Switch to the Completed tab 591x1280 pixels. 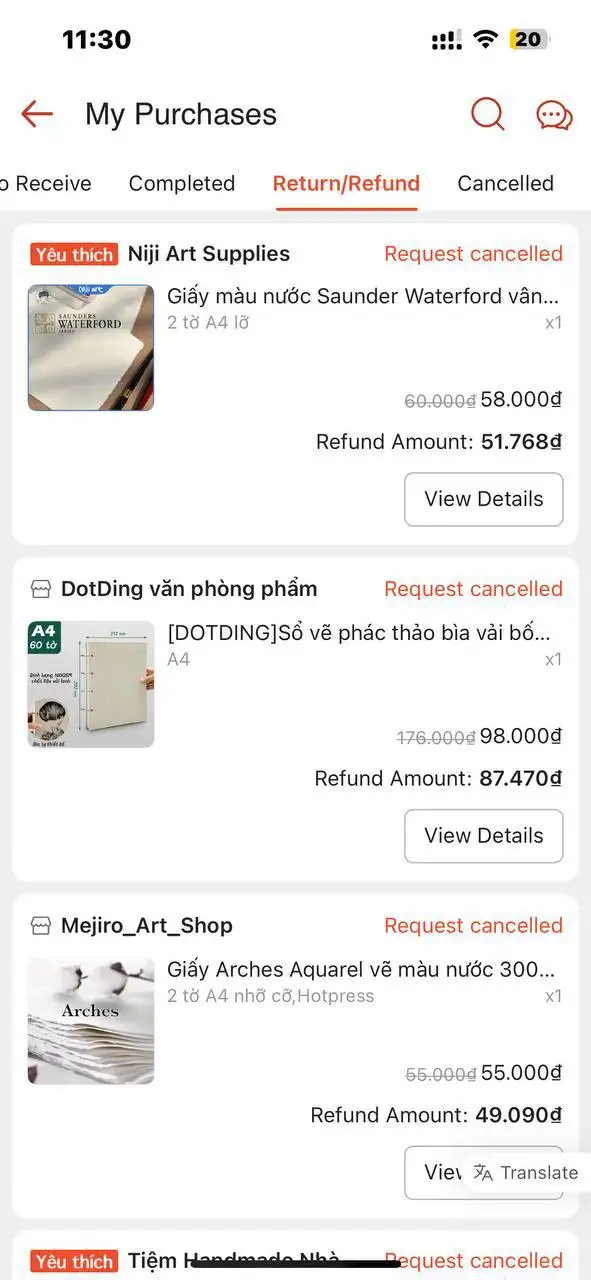point(182,184)
